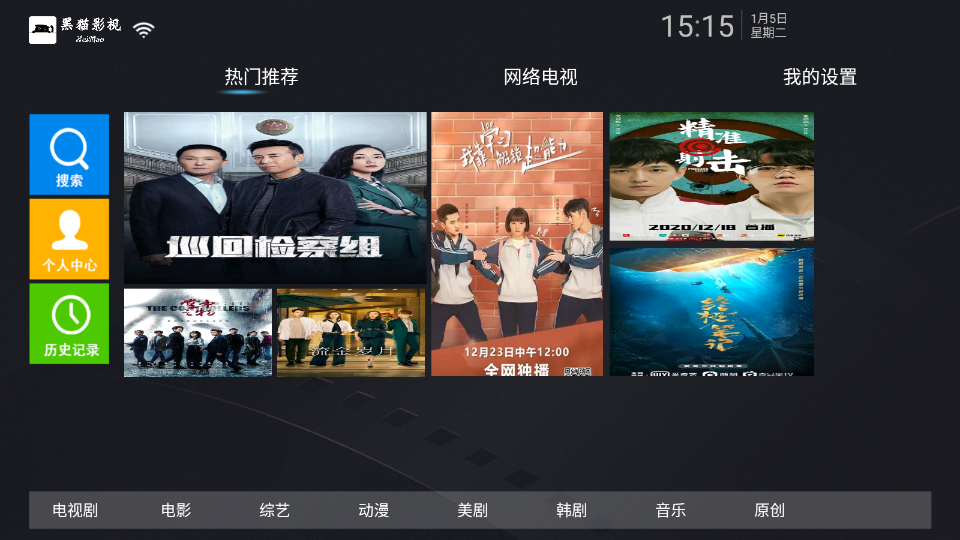Go to 个人中心 personal center
960x540 pixels.
[x=69, y=239]
